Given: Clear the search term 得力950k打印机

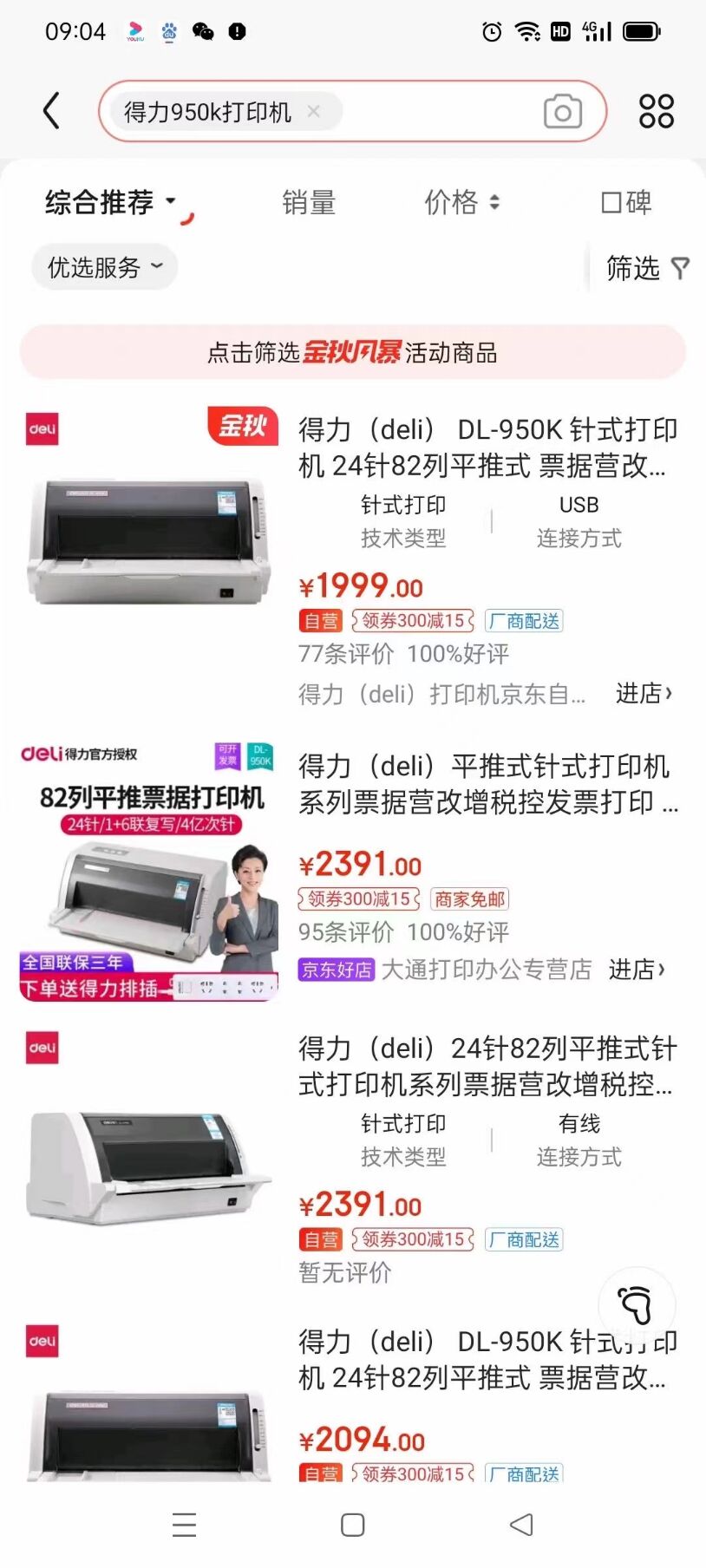Looking at the screenshot, I should [314, 111].
